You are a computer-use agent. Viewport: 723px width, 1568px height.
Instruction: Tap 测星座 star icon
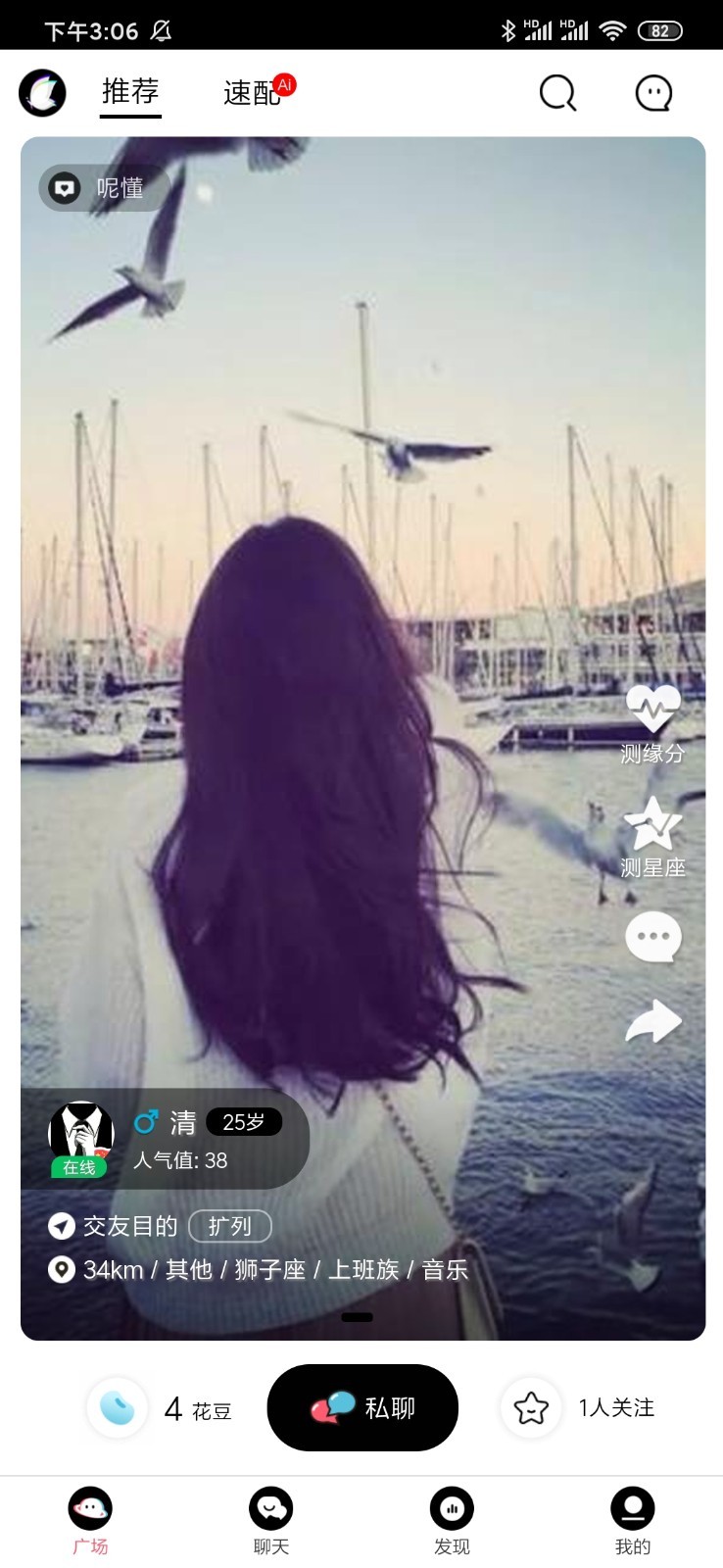[652, 824]
